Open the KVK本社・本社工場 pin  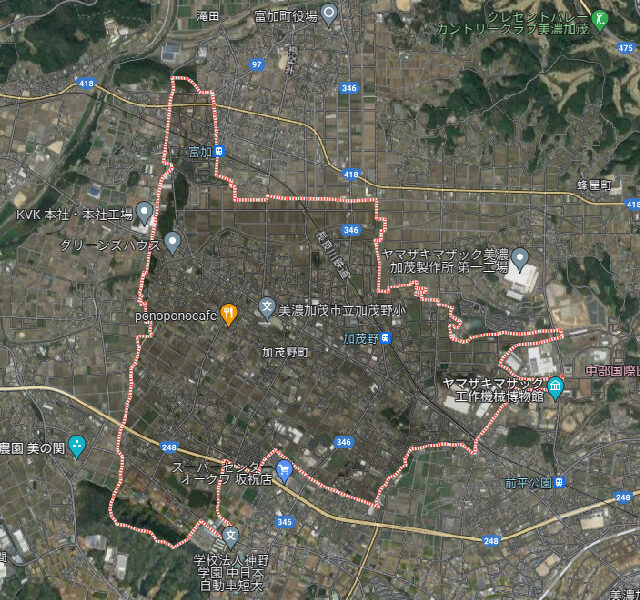point(145,212)
